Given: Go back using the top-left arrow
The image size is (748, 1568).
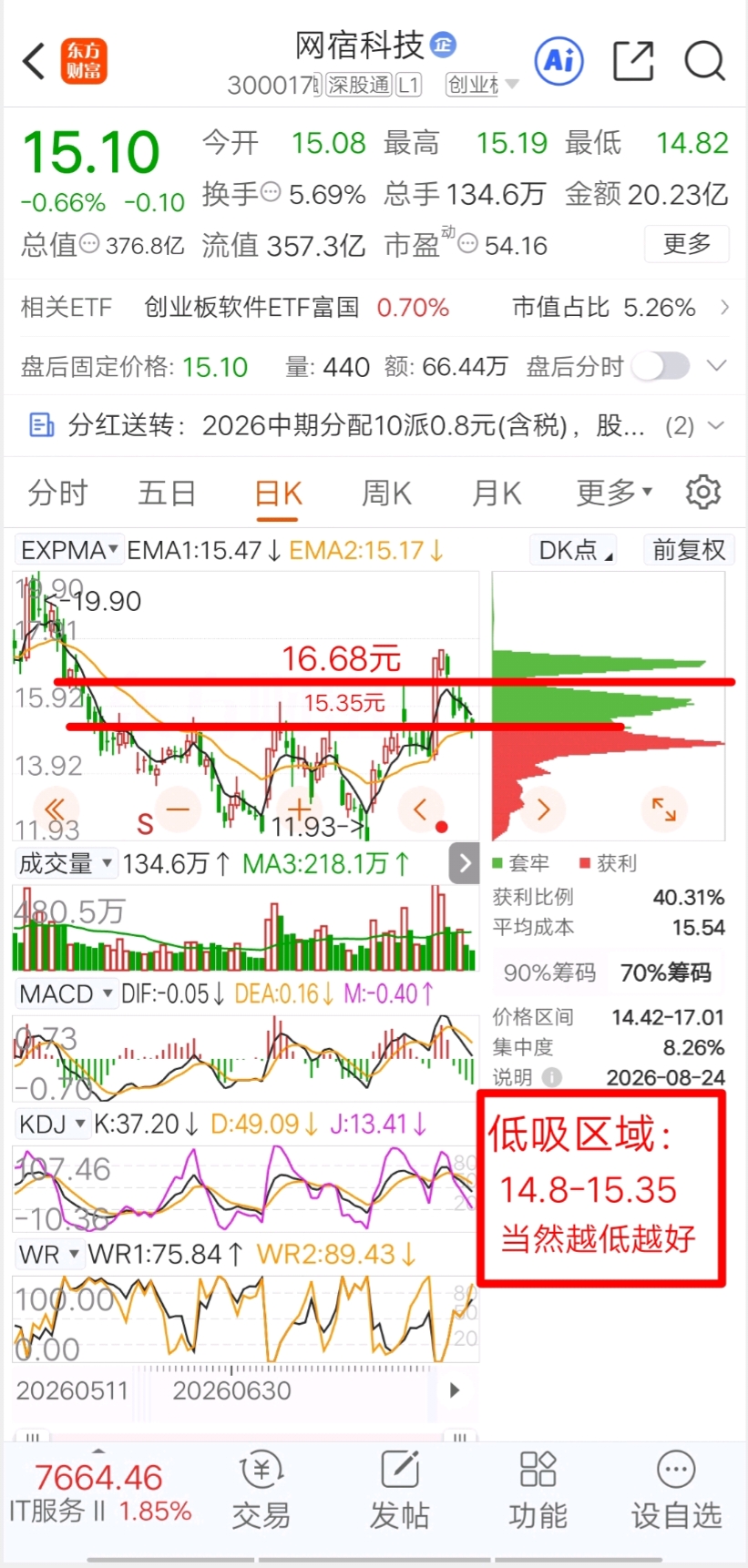Looking at the screenshot, I should coord(34,62).
